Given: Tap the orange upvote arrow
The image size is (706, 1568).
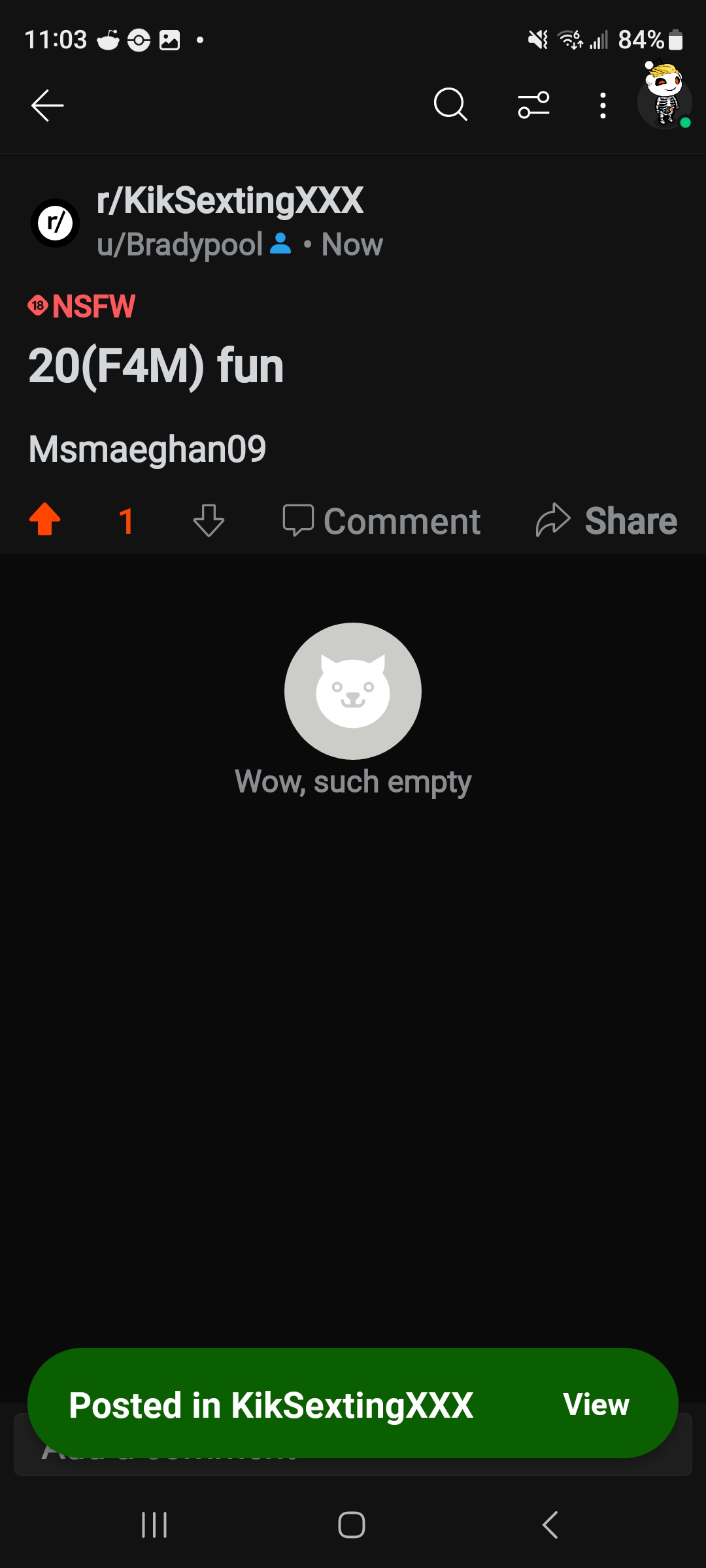Looking at the screenshot, I should pyautogui.click(x=45, y=520).
